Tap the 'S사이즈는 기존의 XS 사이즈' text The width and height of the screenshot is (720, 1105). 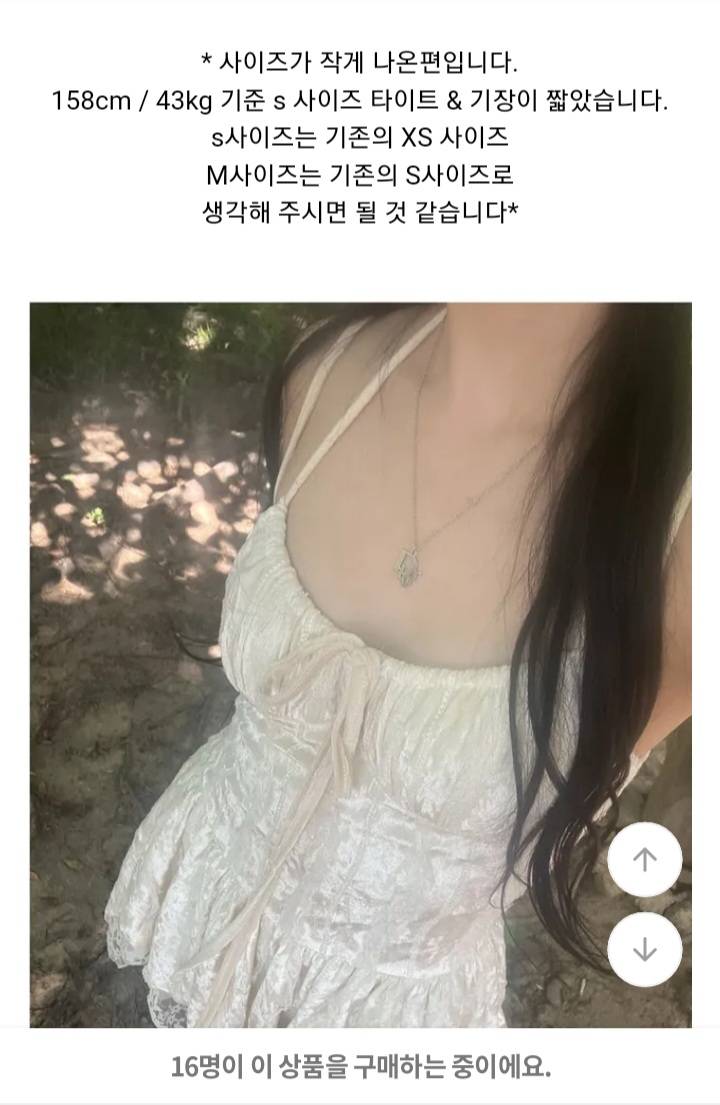point(360,140)
